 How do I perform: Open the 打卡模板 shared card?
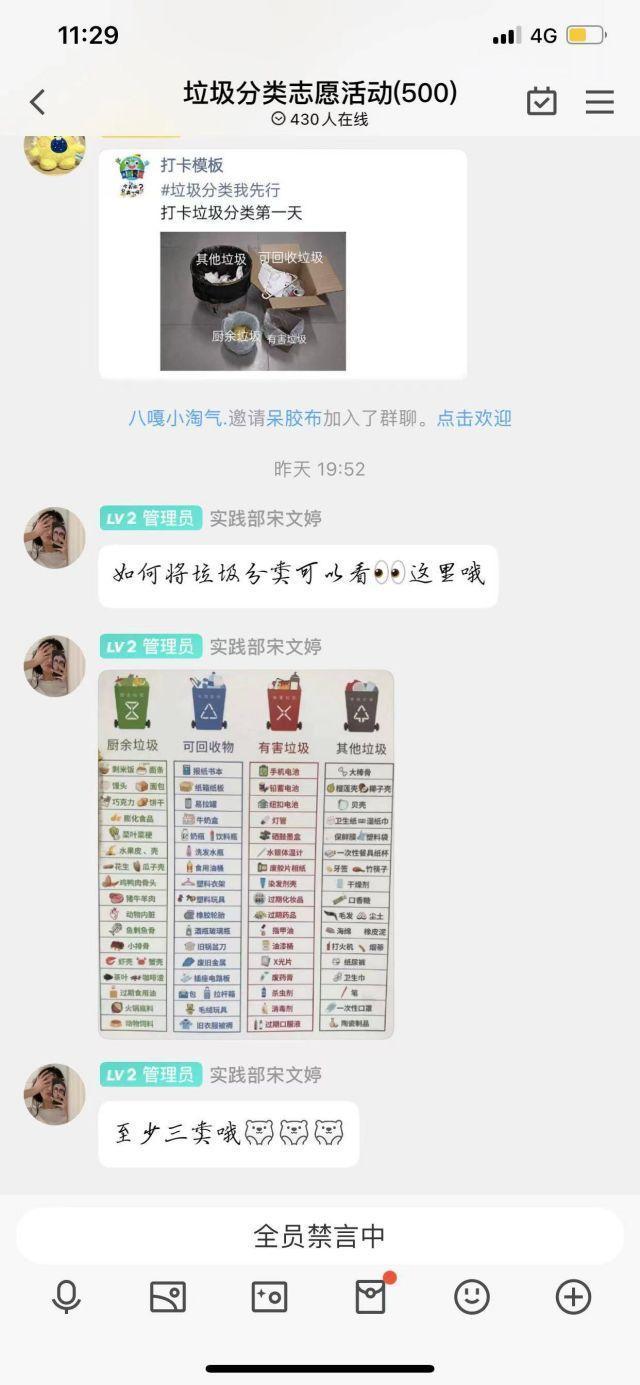(x=282, y=264)
